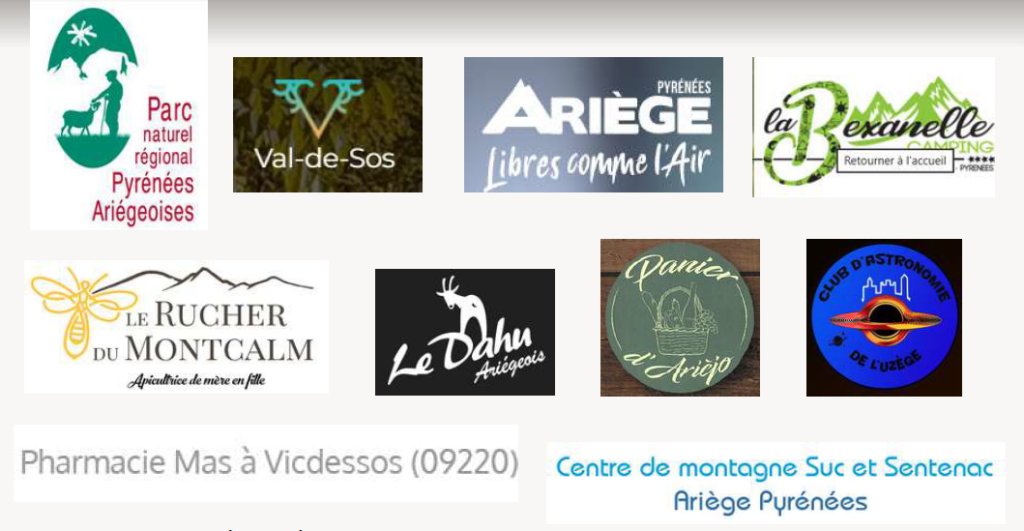This screenshot has width=1024, height=531.
Task: Visit the Ariège Pyrénées Libres comme l'Air tile
Action: tap(593, 125)
